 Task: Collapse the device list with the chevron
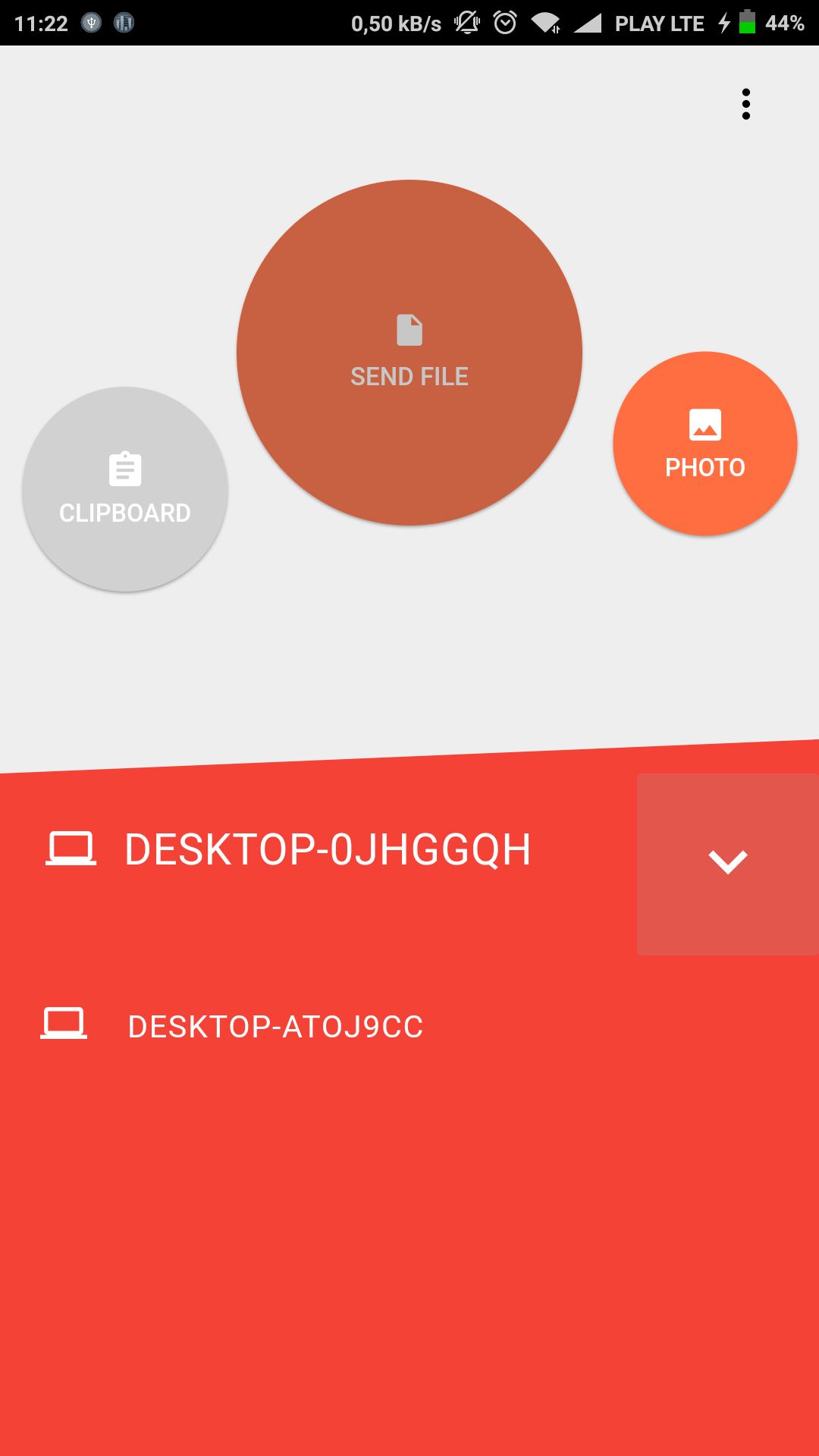tap(728, 864)
